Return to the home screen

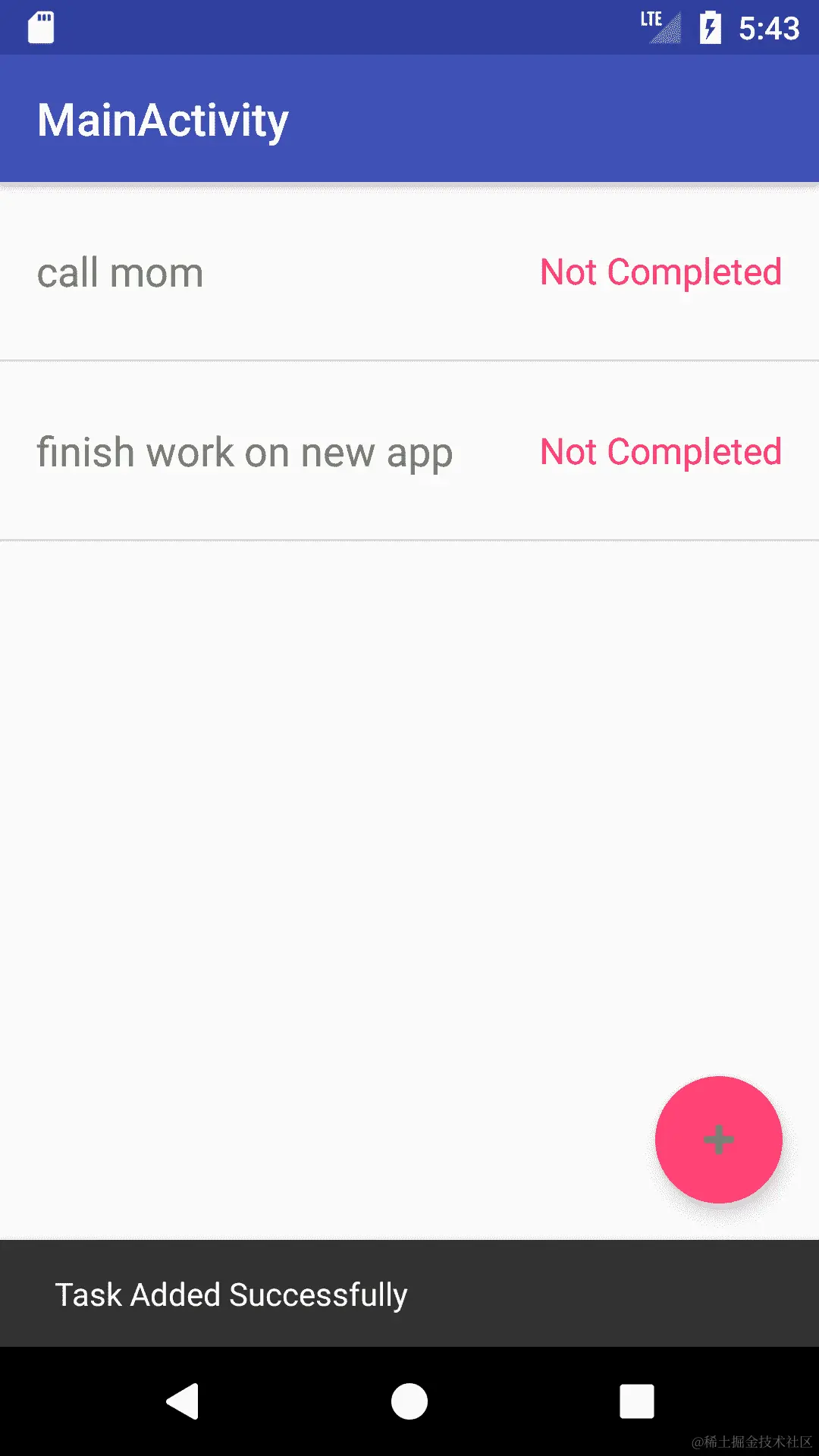409,1401
